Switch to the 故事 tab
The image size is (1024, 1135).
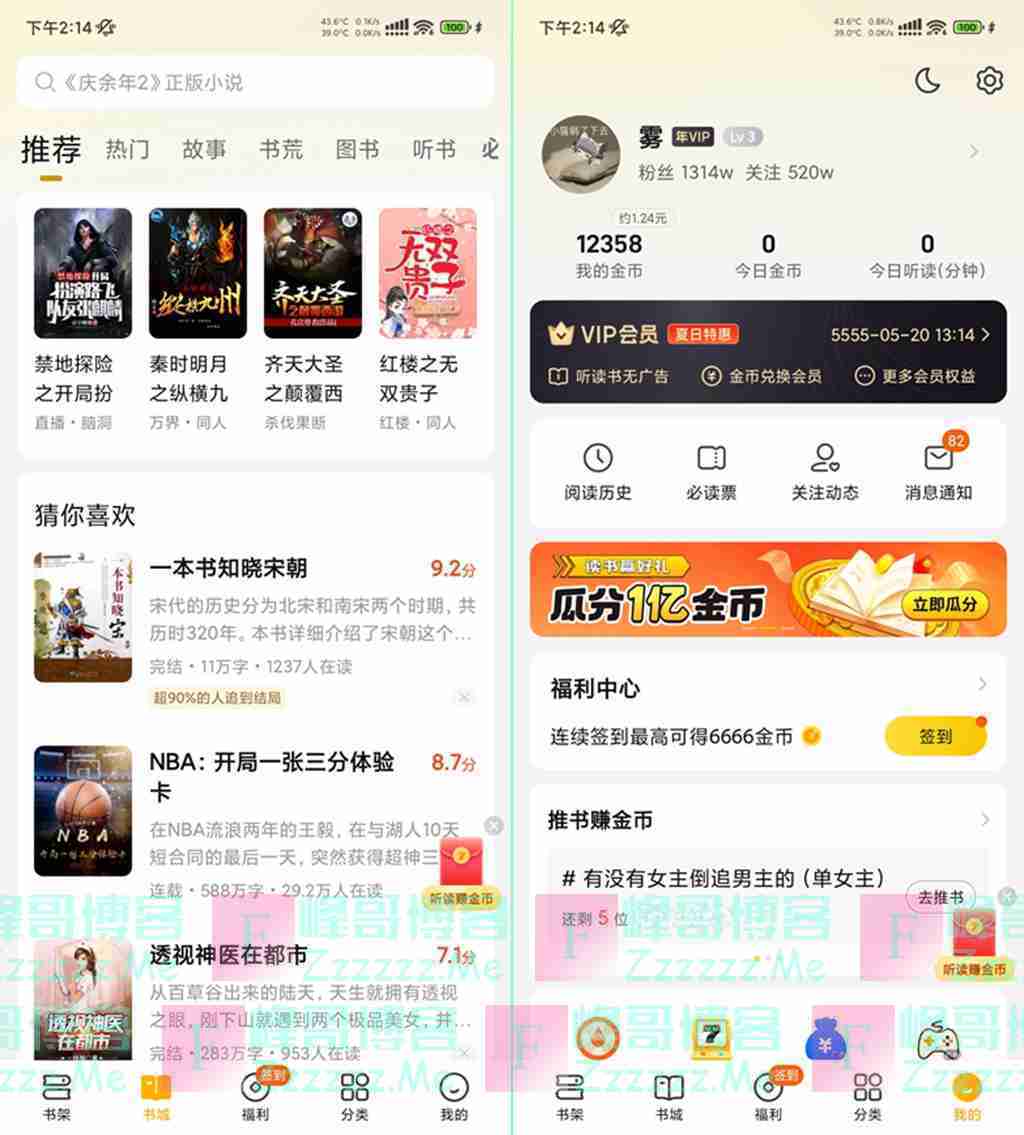204,150
